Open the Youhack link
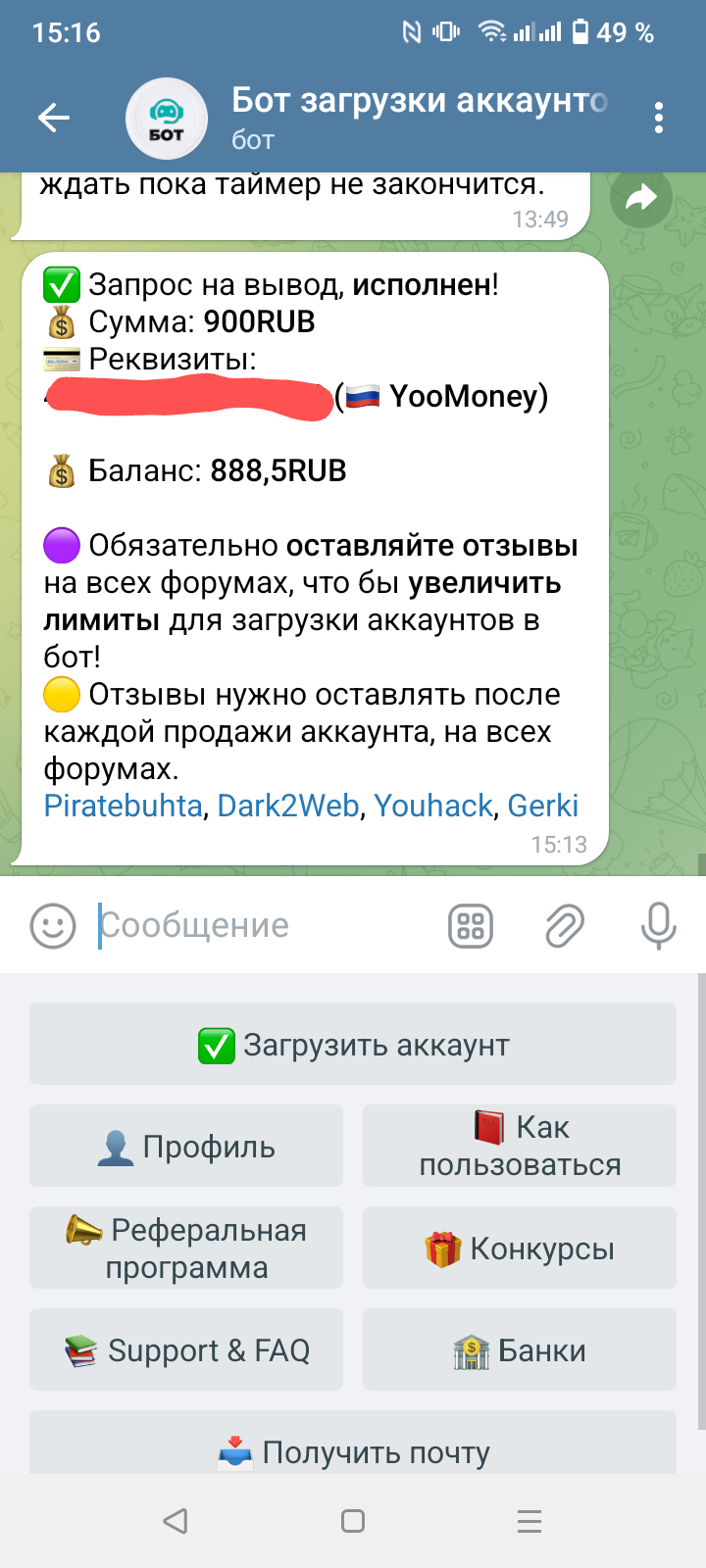The width and height of the screenshot is (706, 1568). pyautogui.click(x=433, y=806)
